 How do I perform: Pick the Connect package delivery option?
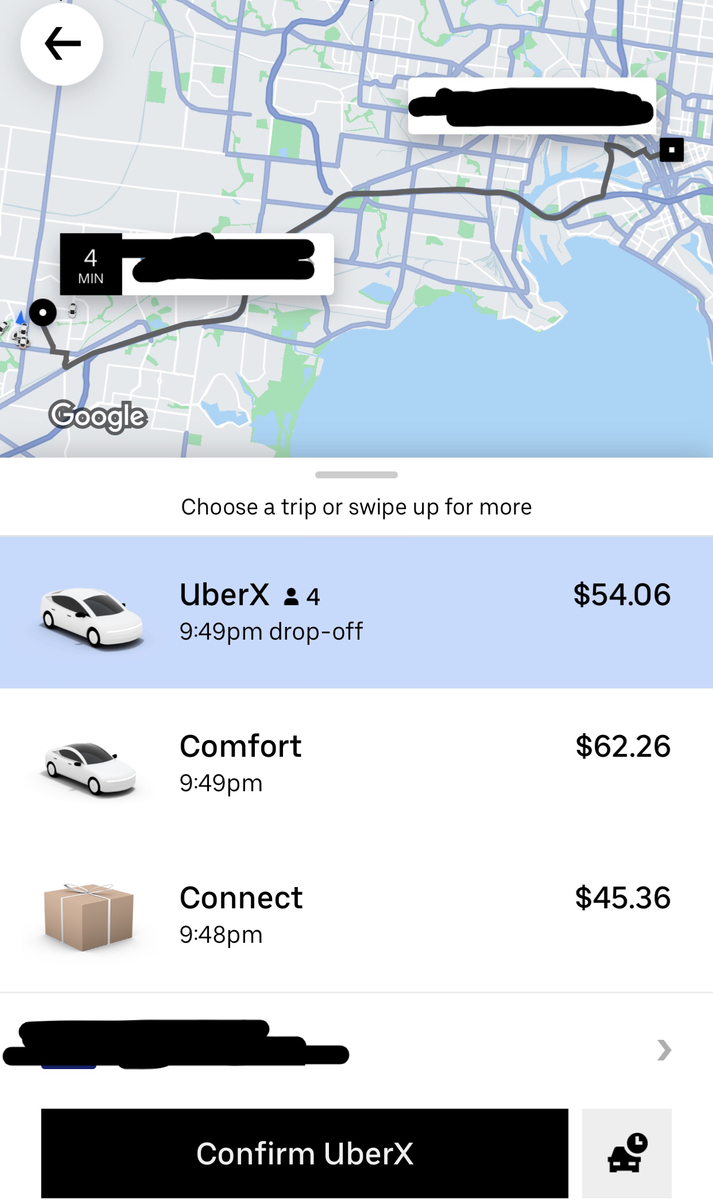coord(356,914)
